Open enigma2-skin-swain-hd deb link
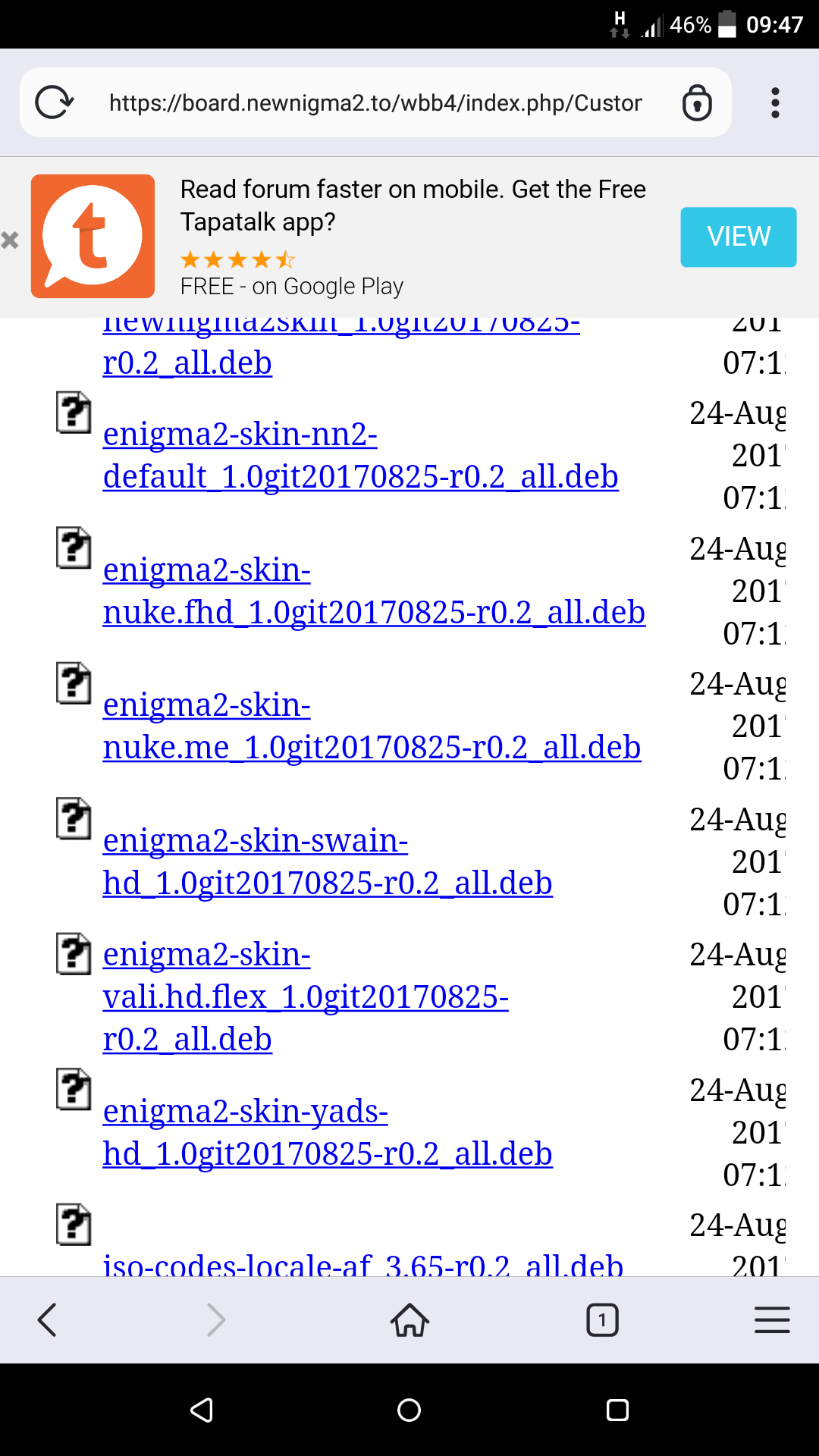The height and width of the screenshot is (1456, 819). point(328,883)
